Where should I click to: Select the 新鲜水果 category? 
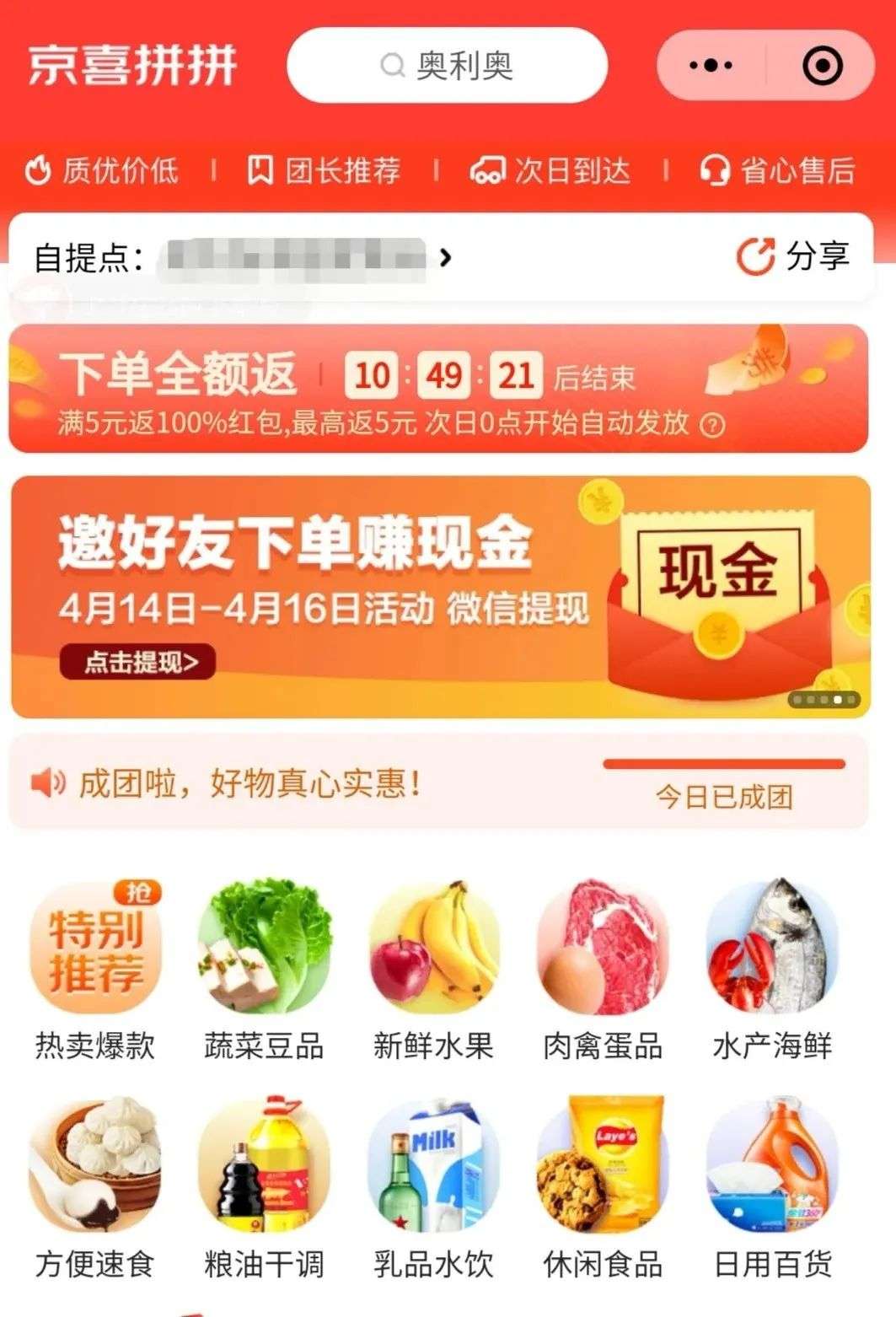tap(433, 970)
